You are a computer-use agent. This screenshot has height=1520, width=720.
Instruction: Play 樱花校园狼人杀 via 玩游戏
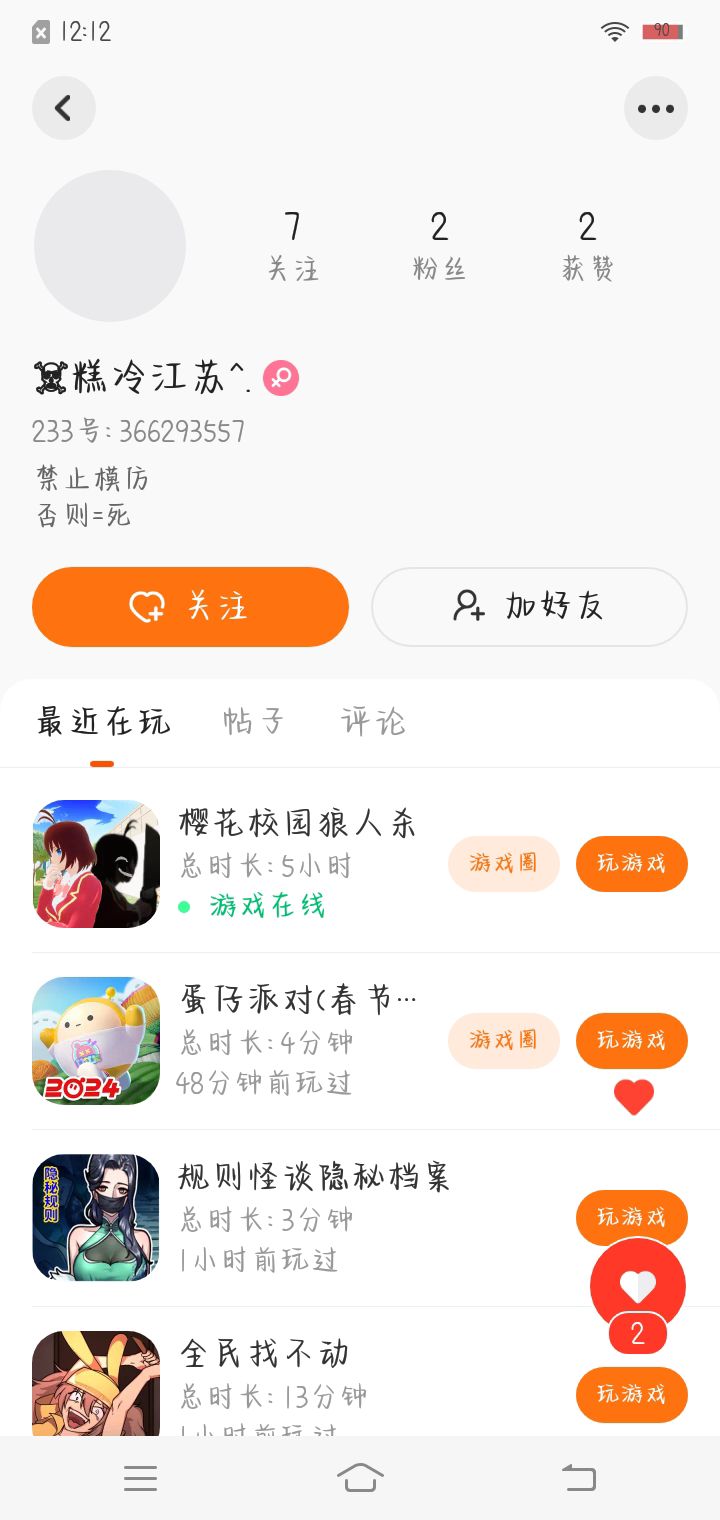click(631, 863)
